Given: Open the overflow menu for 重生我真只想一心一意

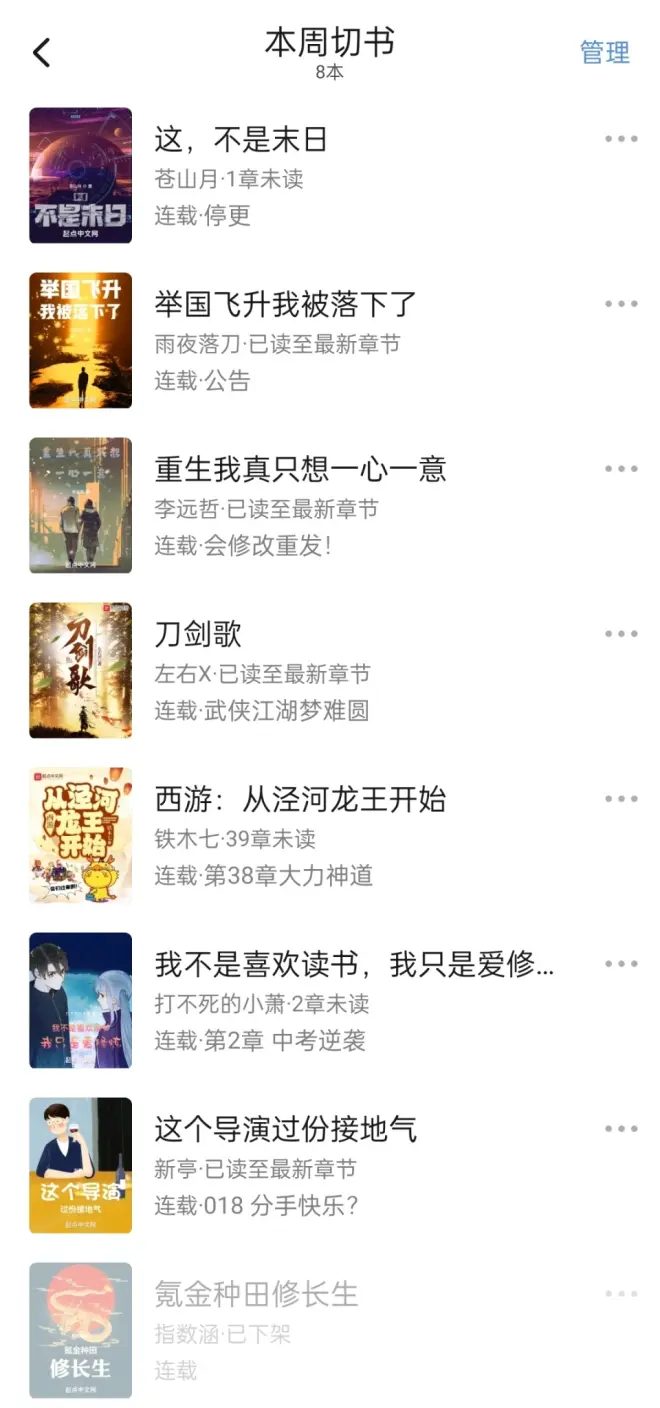Looking at the screenshot, I should (x=621, y=469).
